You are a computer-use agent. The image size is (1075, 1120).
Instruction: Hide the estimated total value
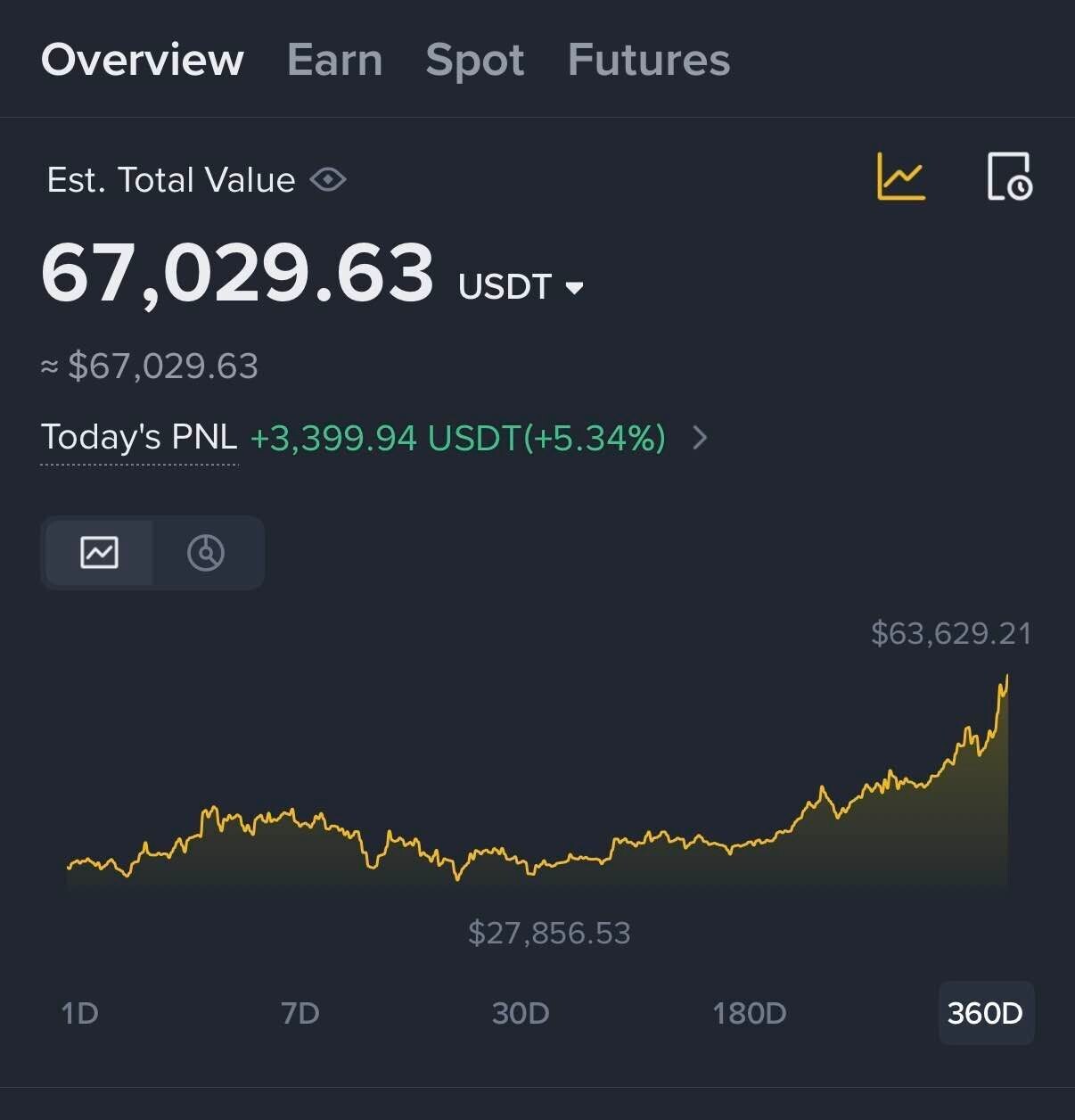pos(328,180)
